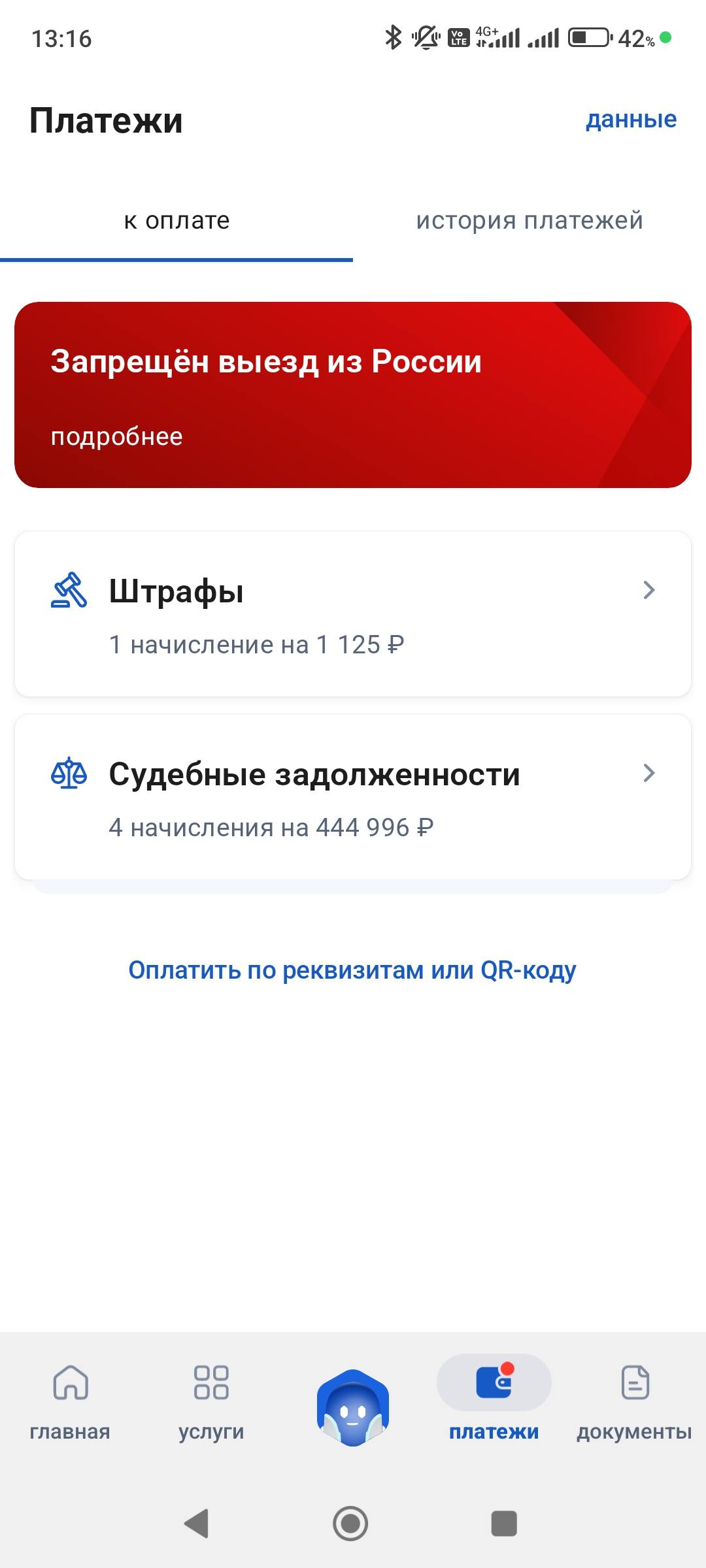This screenshot has width=706, height=1568.
Task: Open подробнее in the travel ban banner
Action: click(x=116, y=436)
